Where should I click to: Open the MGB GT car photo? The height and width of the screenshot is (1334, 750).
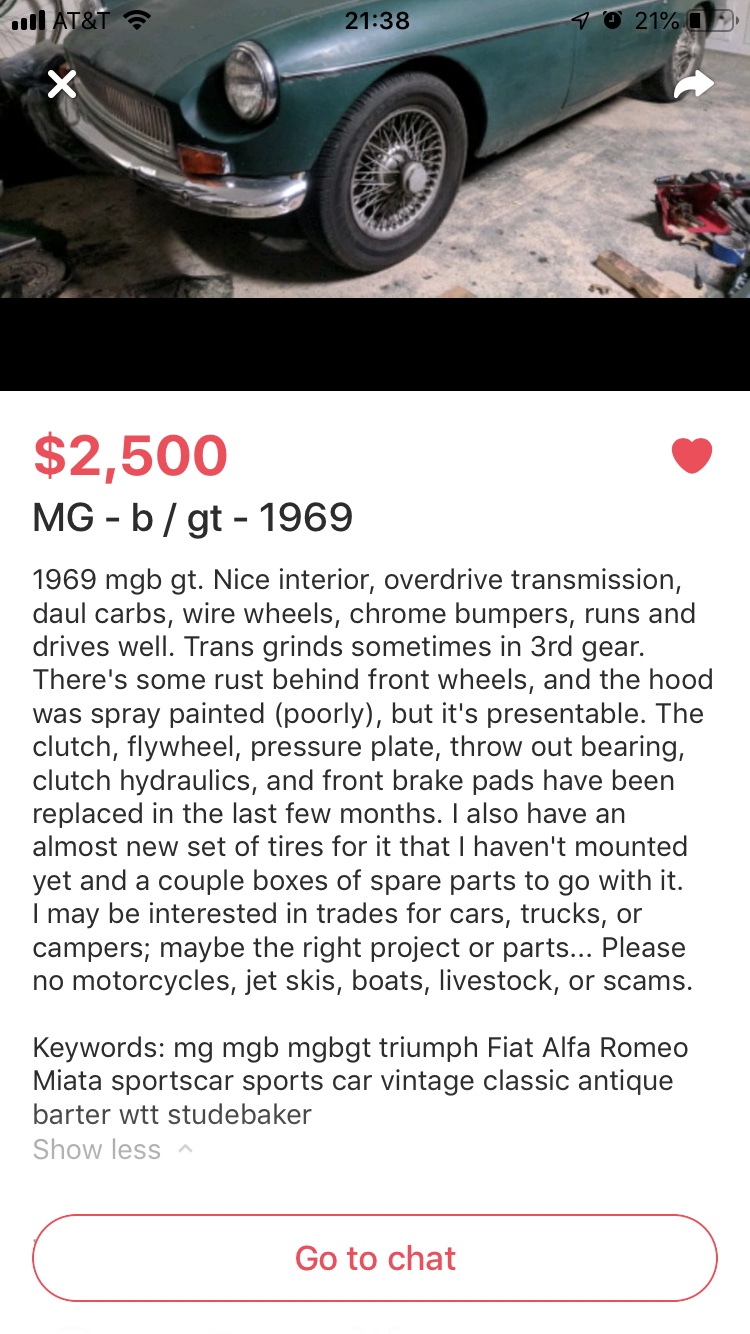click(x=375, y=149)
